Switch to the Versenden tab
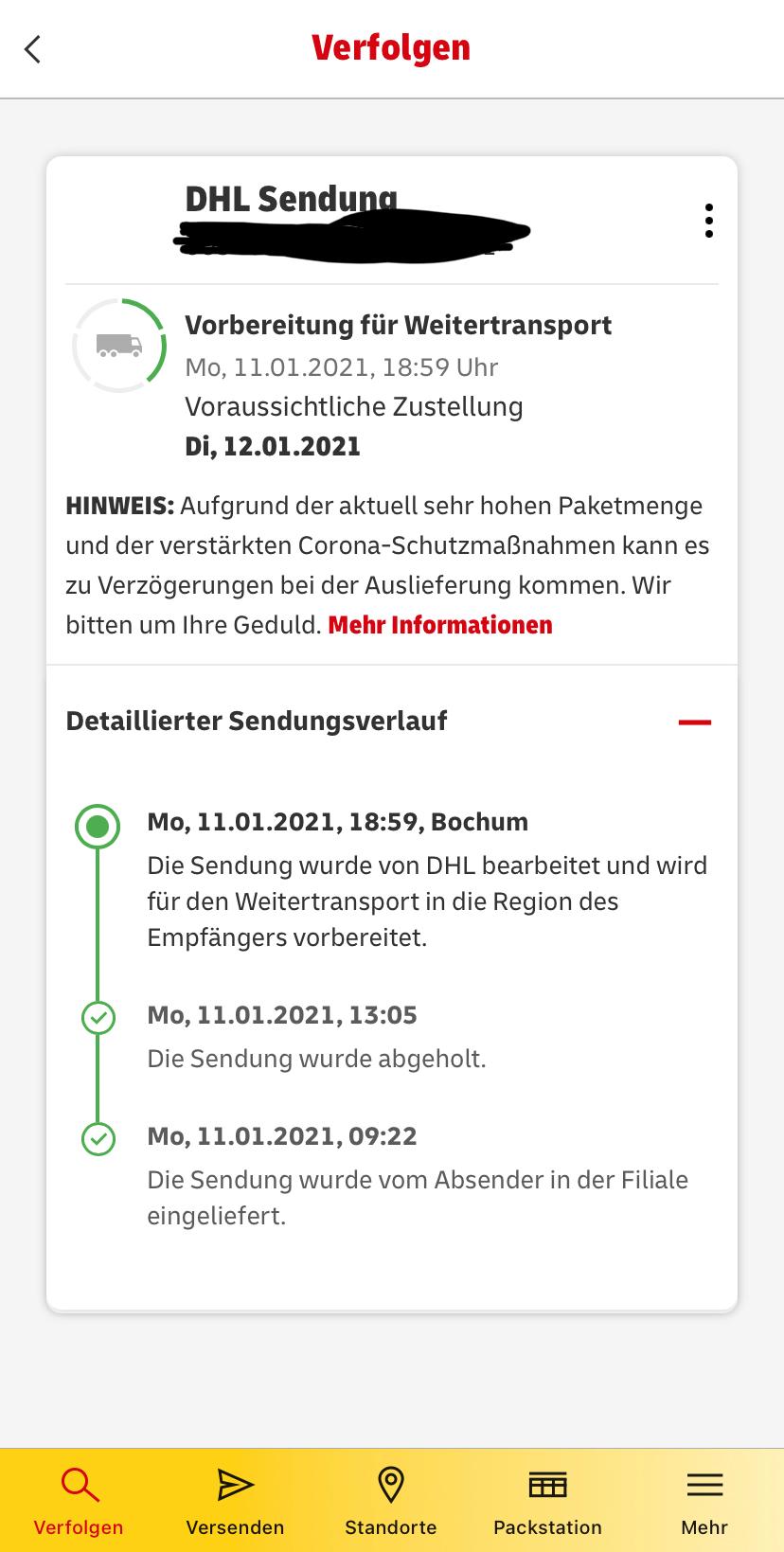Viewport: 784px width, 1552px height. coord(235,1502)
